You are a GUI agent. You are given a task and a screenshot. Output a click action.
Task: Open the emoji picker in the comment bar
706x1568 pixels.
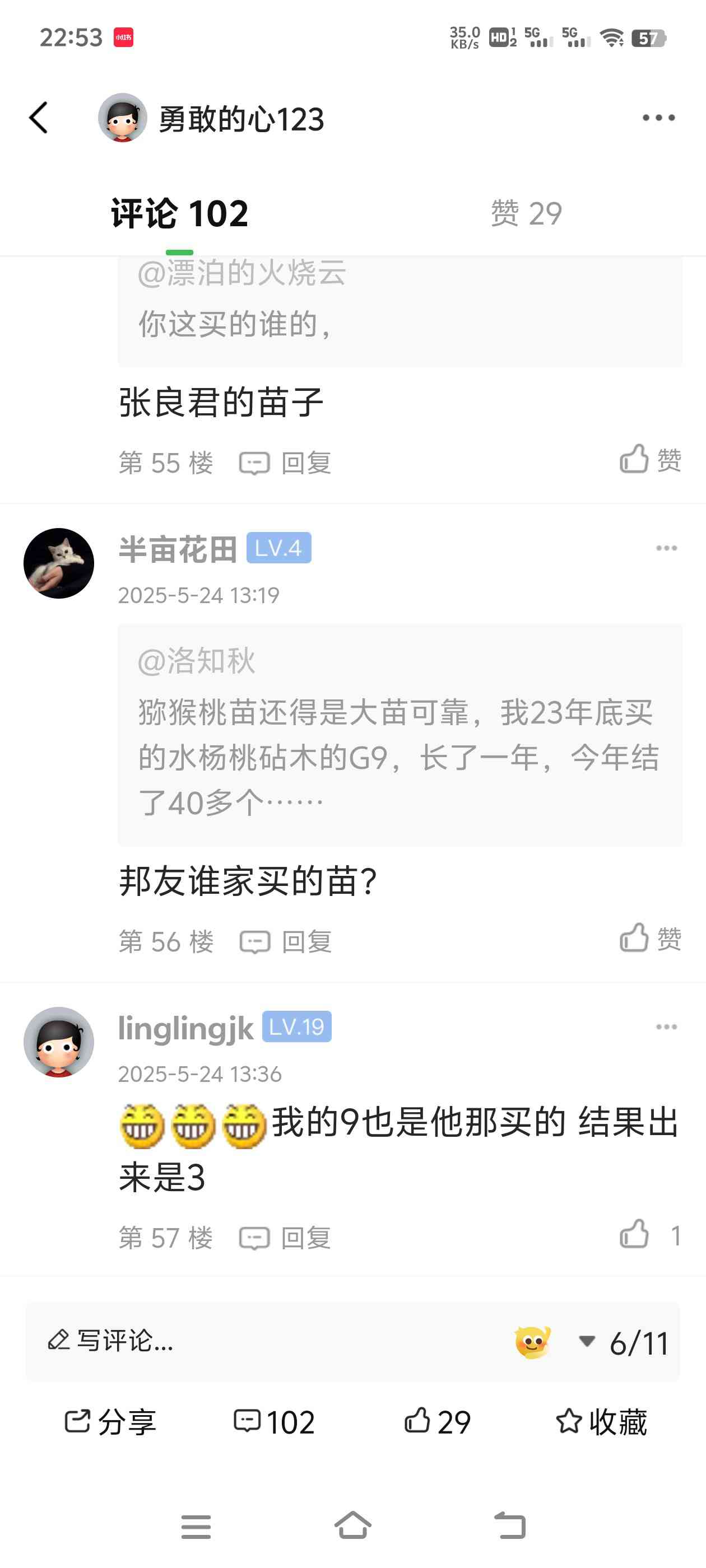(532, 1341)
